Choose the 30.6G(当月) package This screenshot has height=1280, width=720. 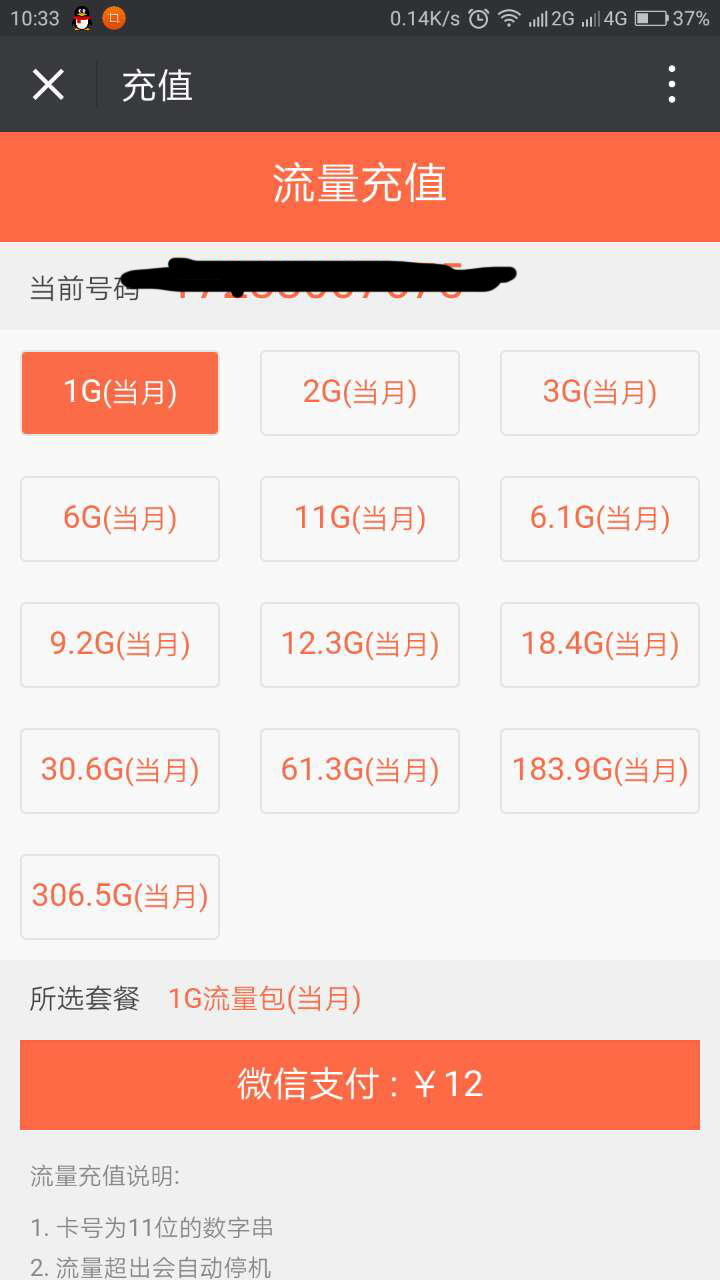(119, 770)
